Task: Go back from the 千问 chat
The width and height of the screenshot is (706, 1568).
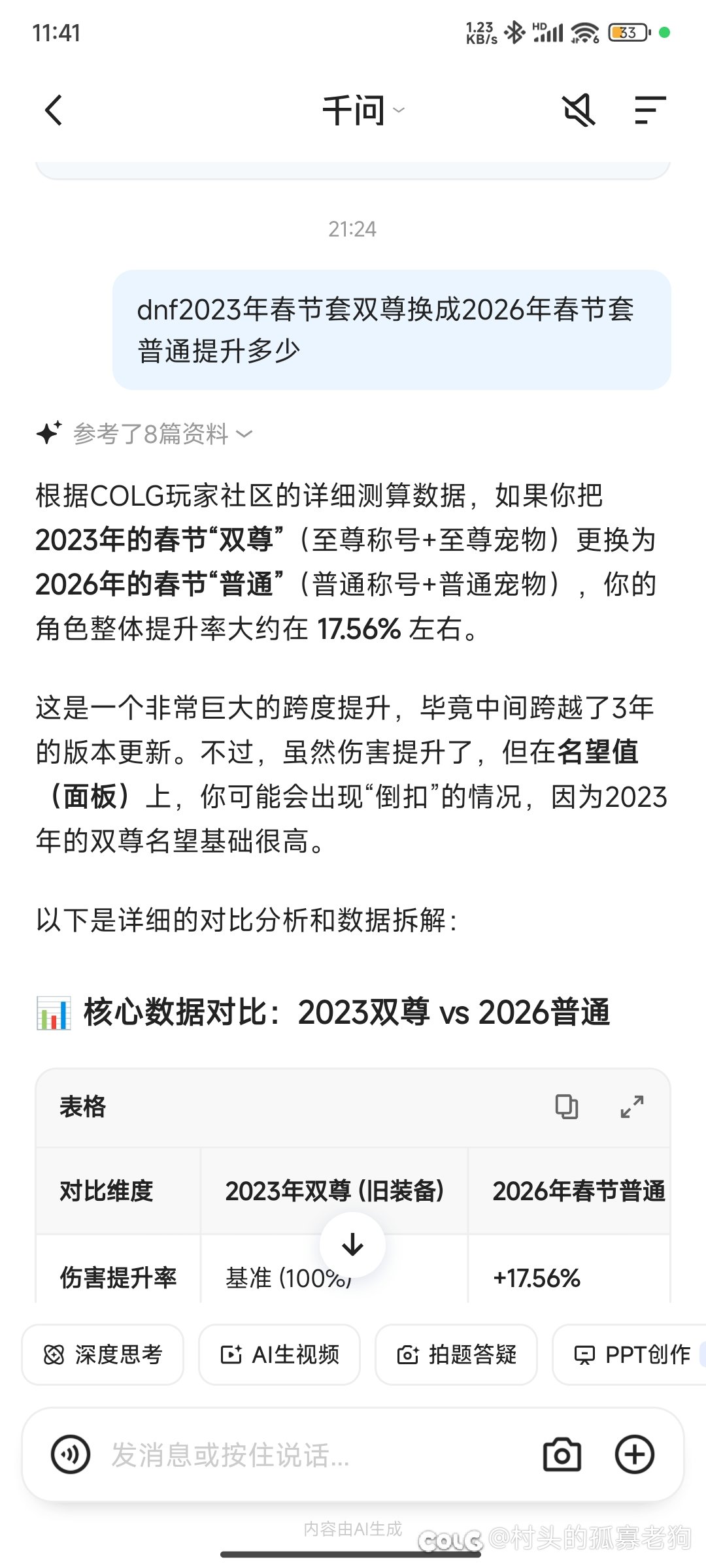Action: 54,110
